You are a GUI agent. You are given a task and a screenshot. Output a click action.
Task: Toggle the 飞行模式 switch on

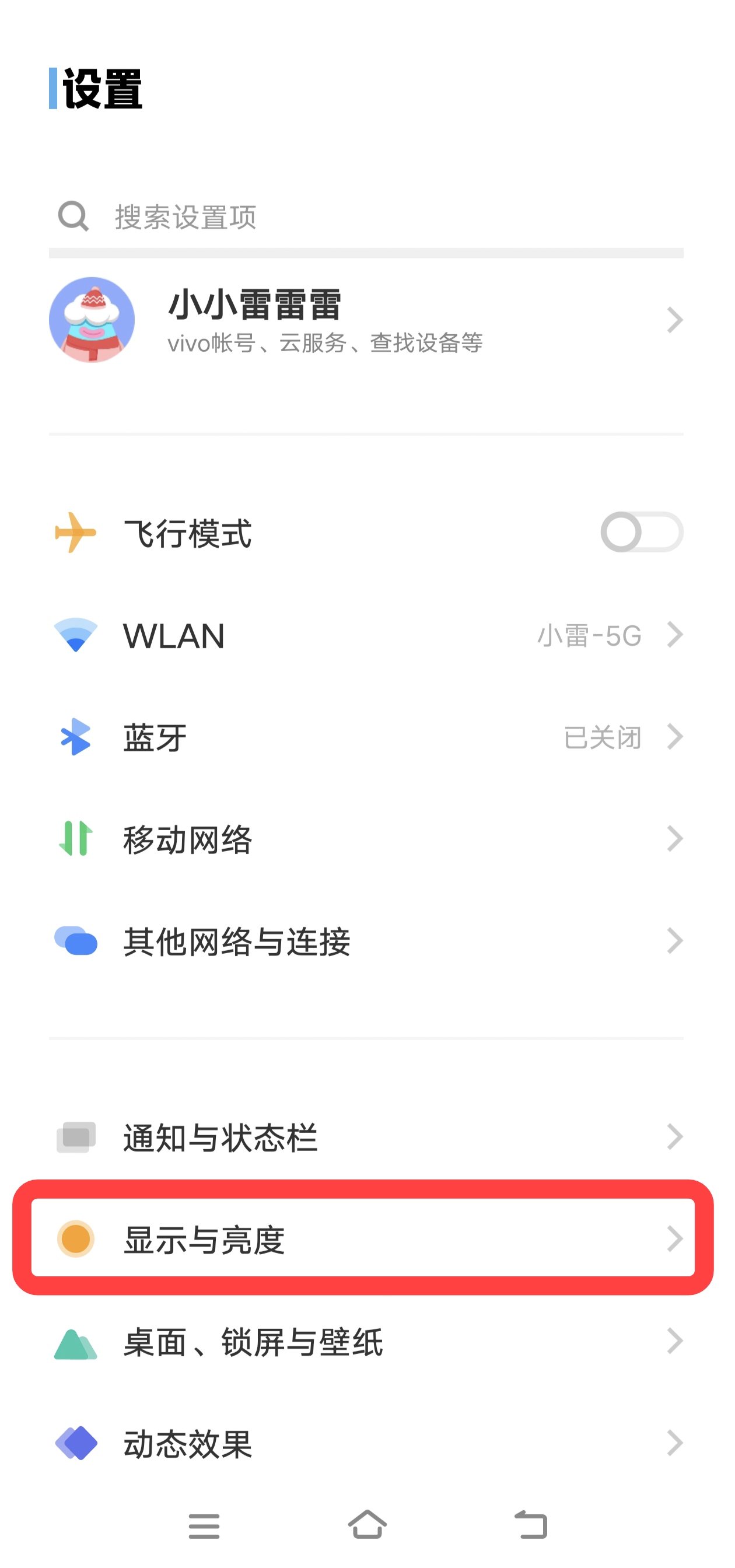coord(640,533)
